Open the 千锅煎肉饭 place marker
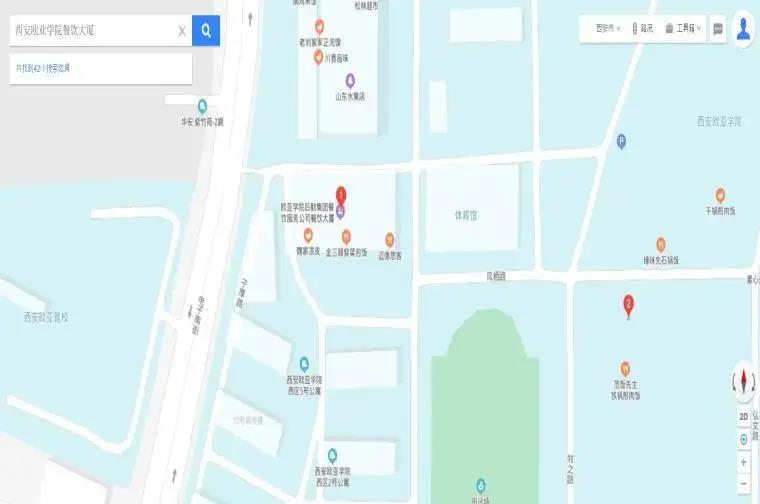Viewport: 760px width, 504px height. click(720, 195)
